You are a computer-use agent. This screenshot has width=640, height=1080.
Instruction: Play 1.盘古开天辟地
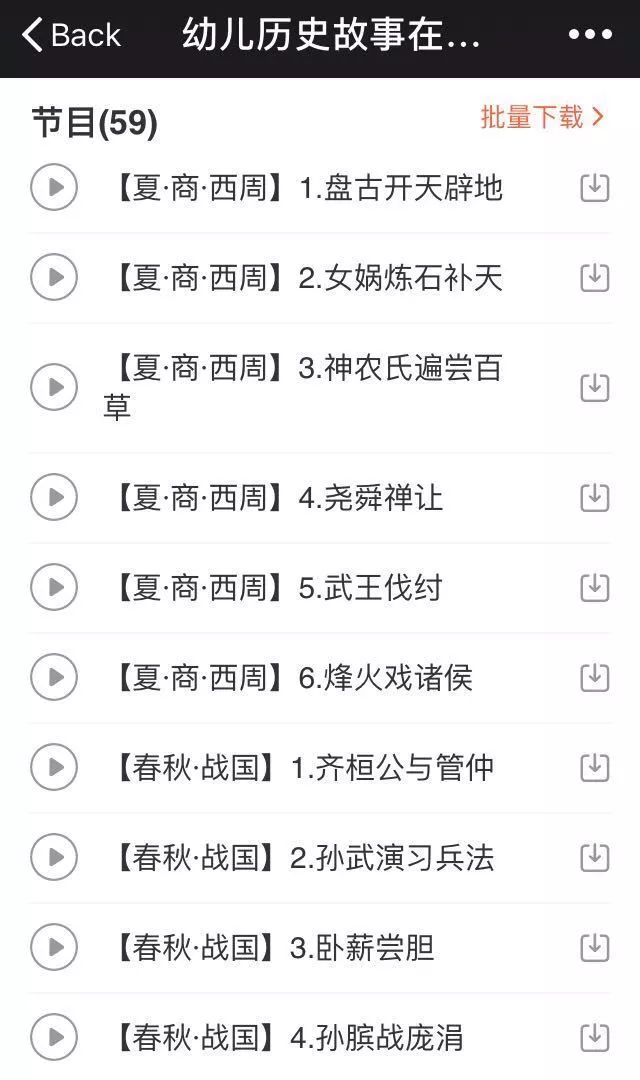coord(54,187)
